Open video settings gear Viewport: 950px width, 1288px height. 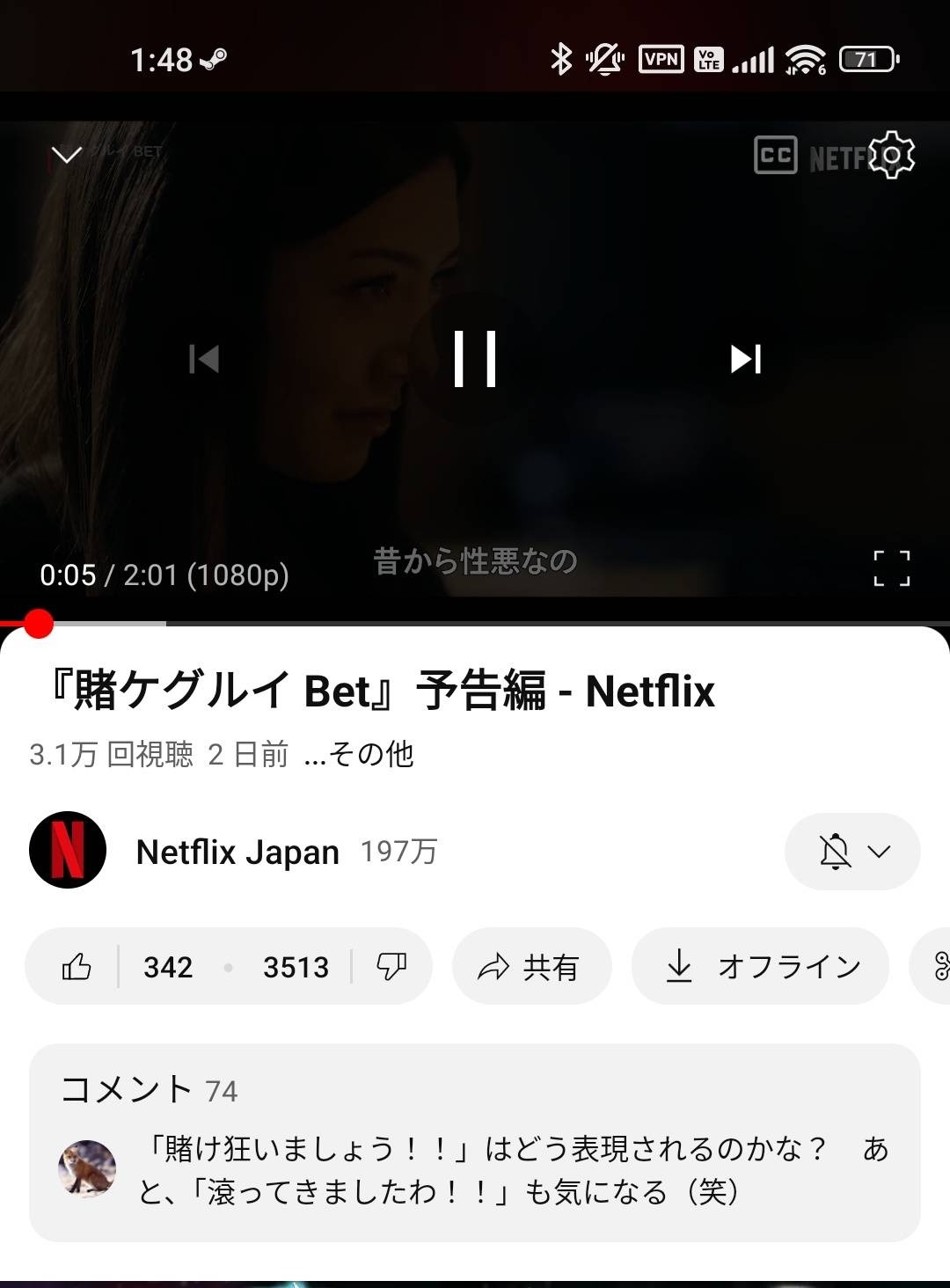(891, 156)
